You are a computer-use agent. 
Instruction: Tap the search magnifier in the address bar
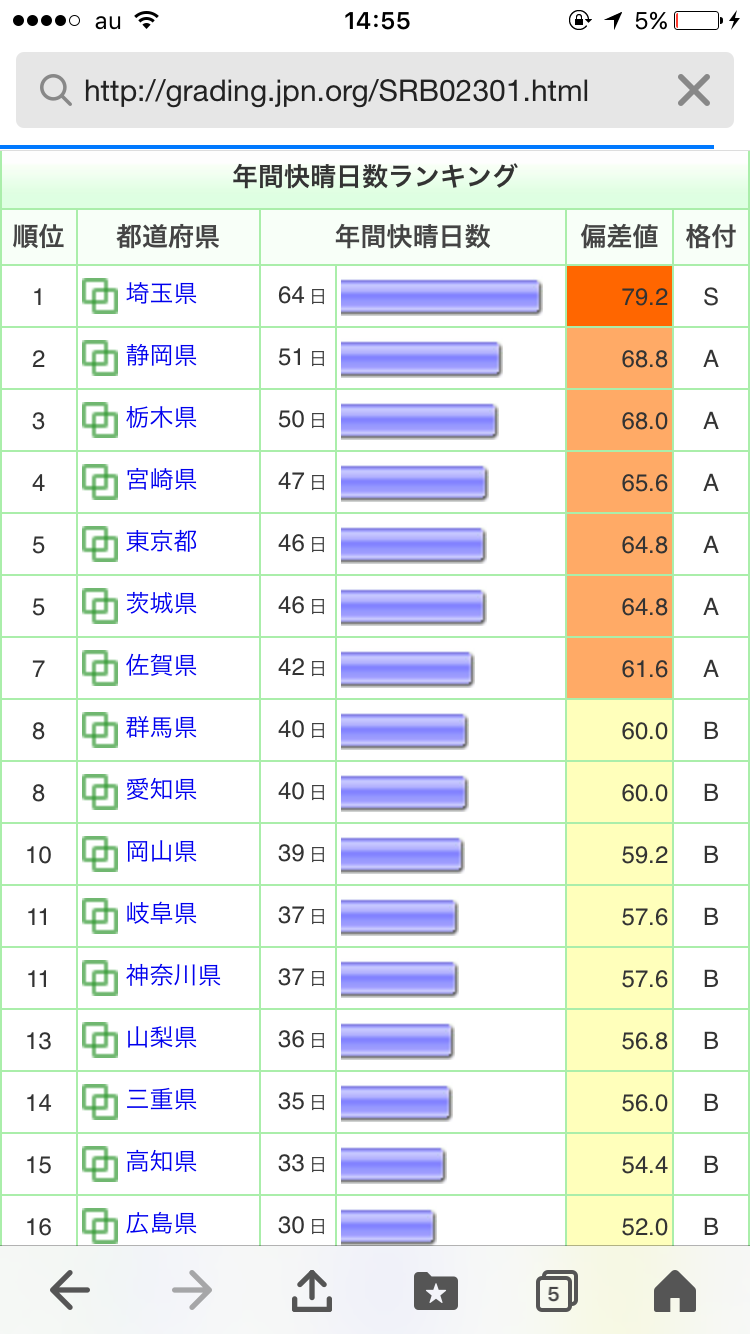tap(54, 90)
